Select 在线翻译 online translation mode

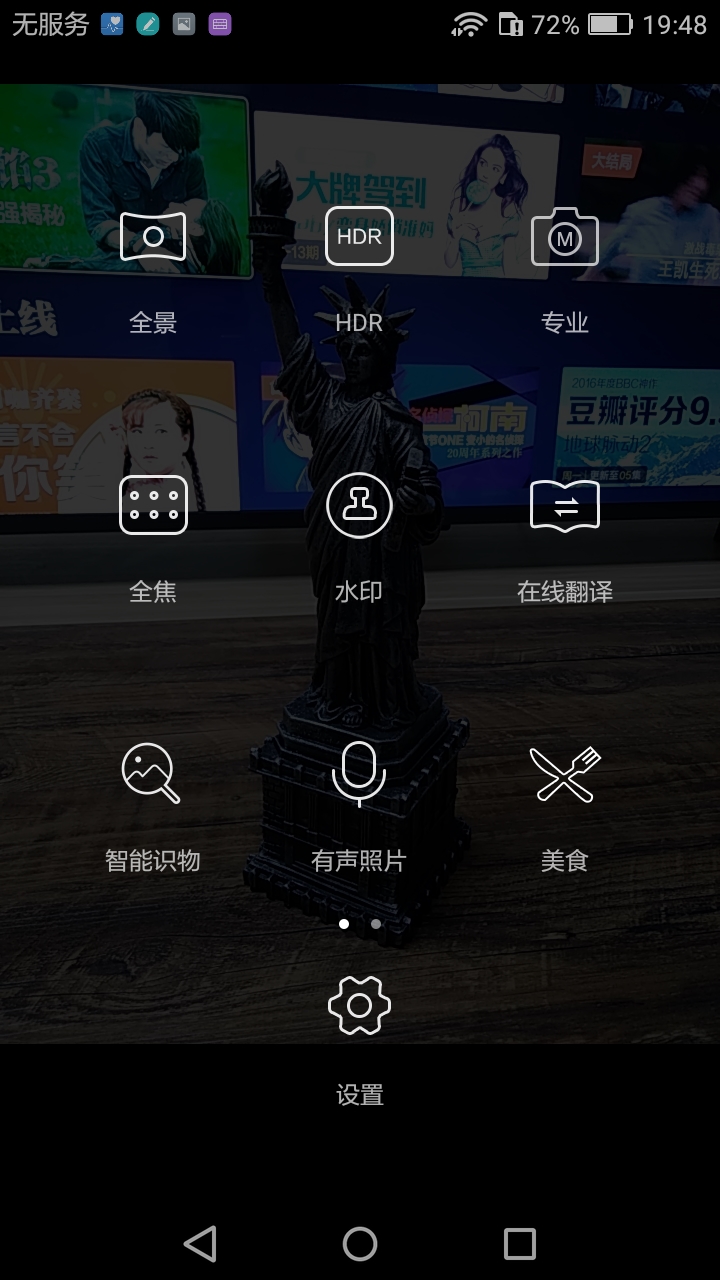pyautogui.click(x=565, y=505)
